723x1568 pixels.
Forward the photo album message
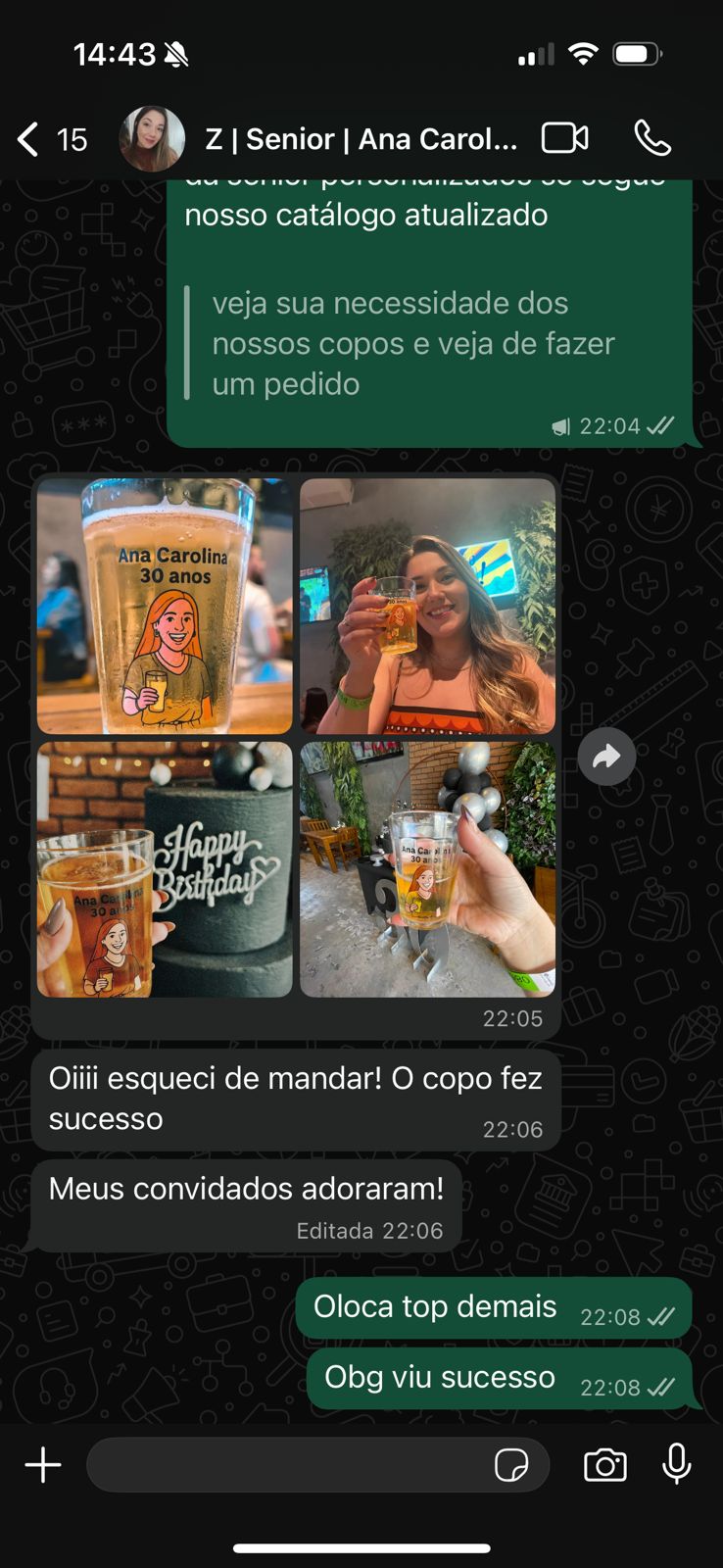coord(606,757)
